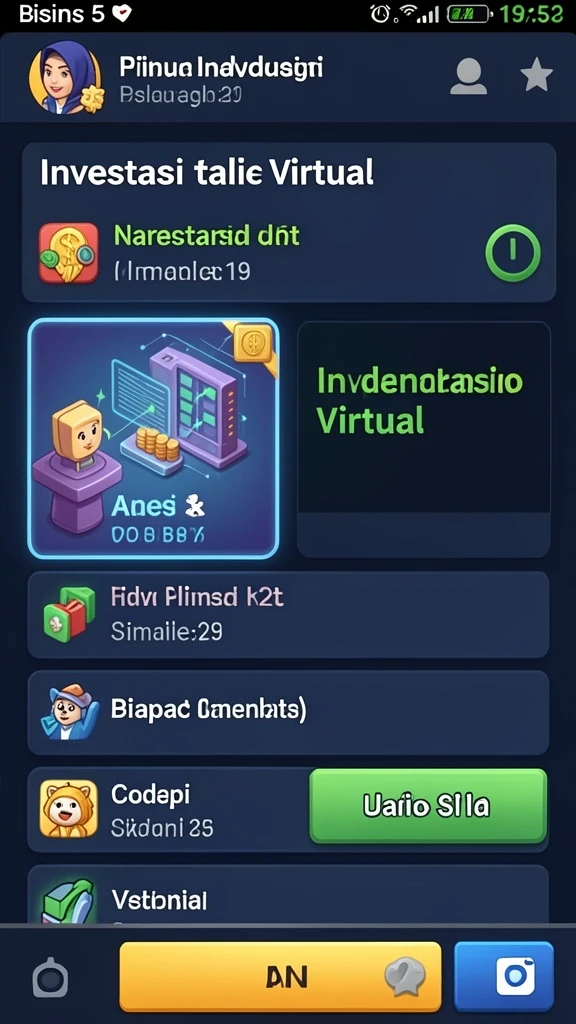Tap the yellow DAN button

click(280, 976)
